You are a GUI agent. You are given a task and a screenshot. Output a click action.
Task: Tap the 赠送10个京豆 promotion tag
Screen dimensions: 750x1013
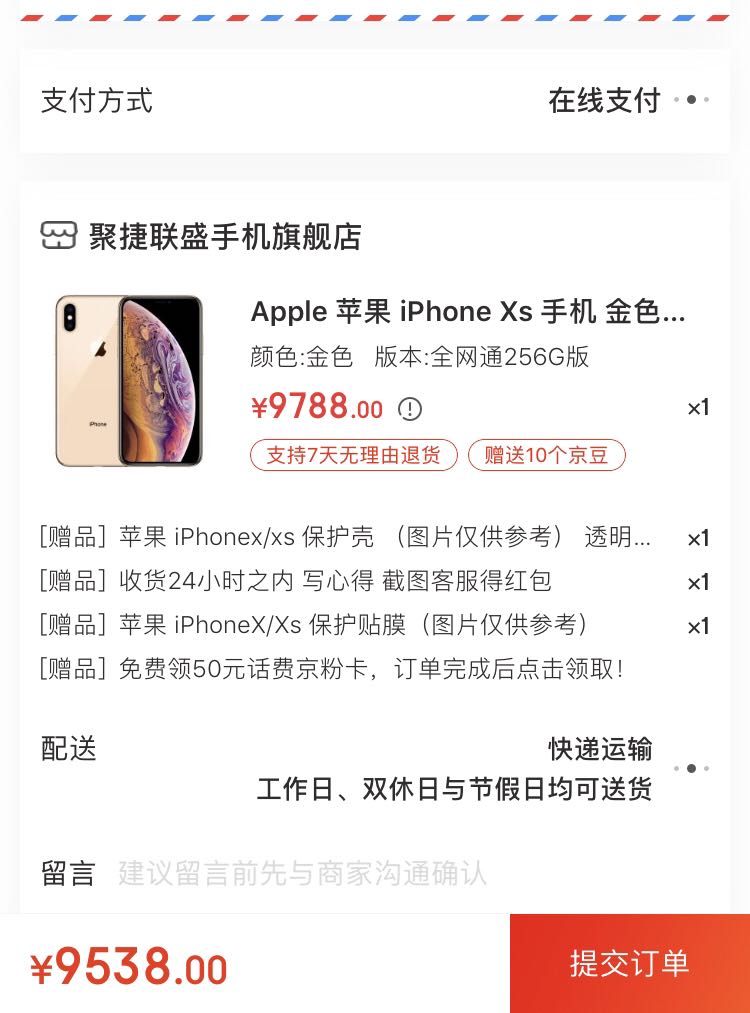547,455
